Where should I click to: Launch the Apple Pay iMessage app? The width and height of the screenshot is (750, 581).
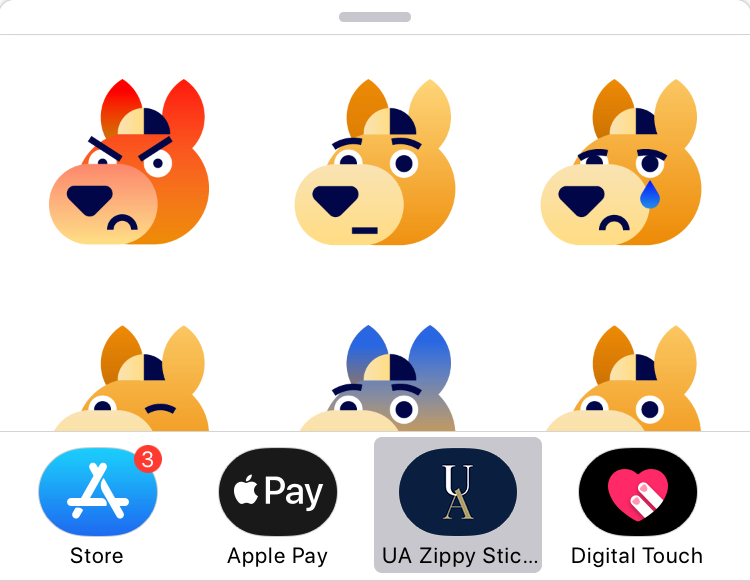tap(277, 493)
